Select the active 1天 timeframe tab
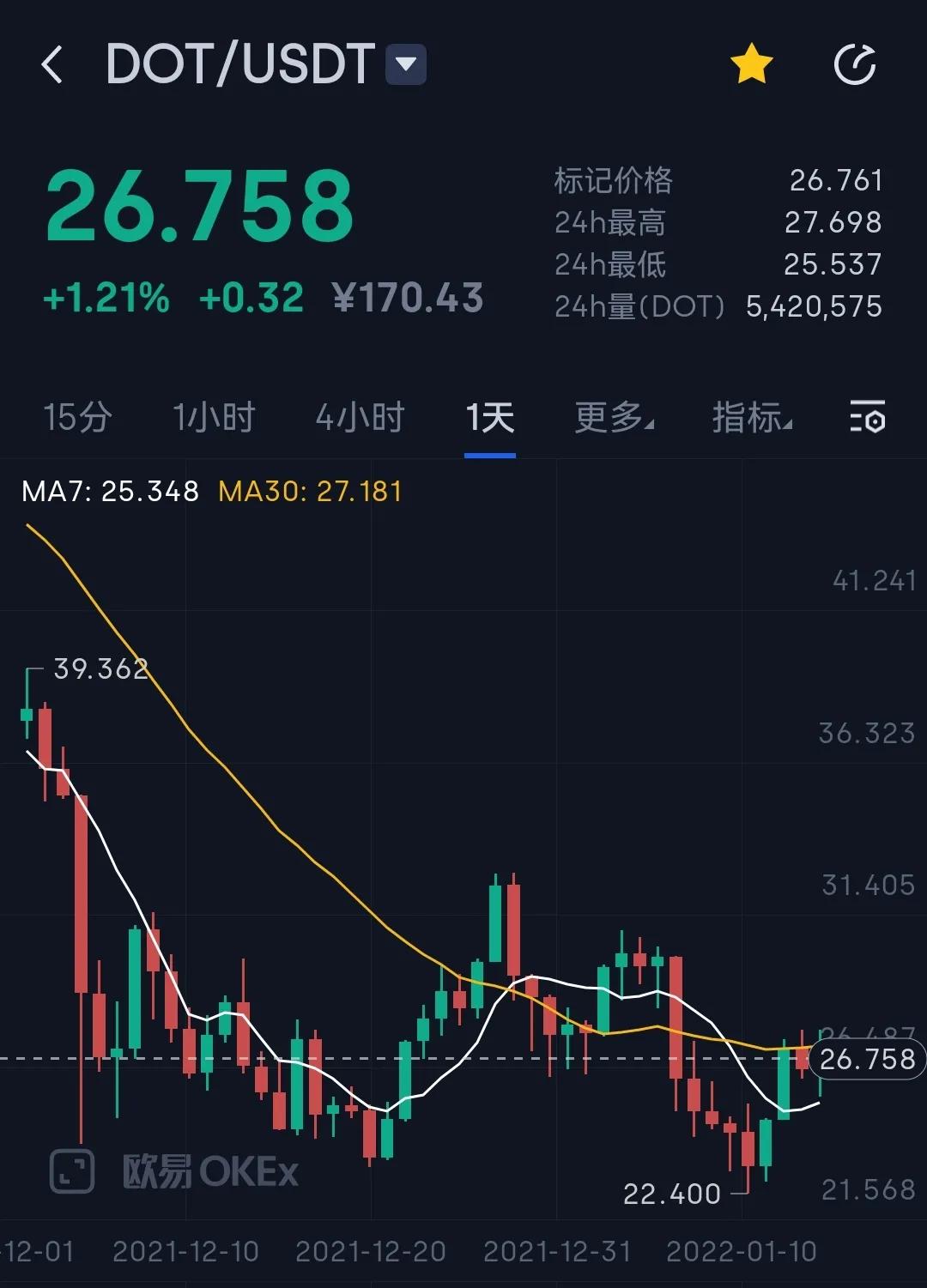This screenshot has width=927, height=1288. click(x=490, y=418)
